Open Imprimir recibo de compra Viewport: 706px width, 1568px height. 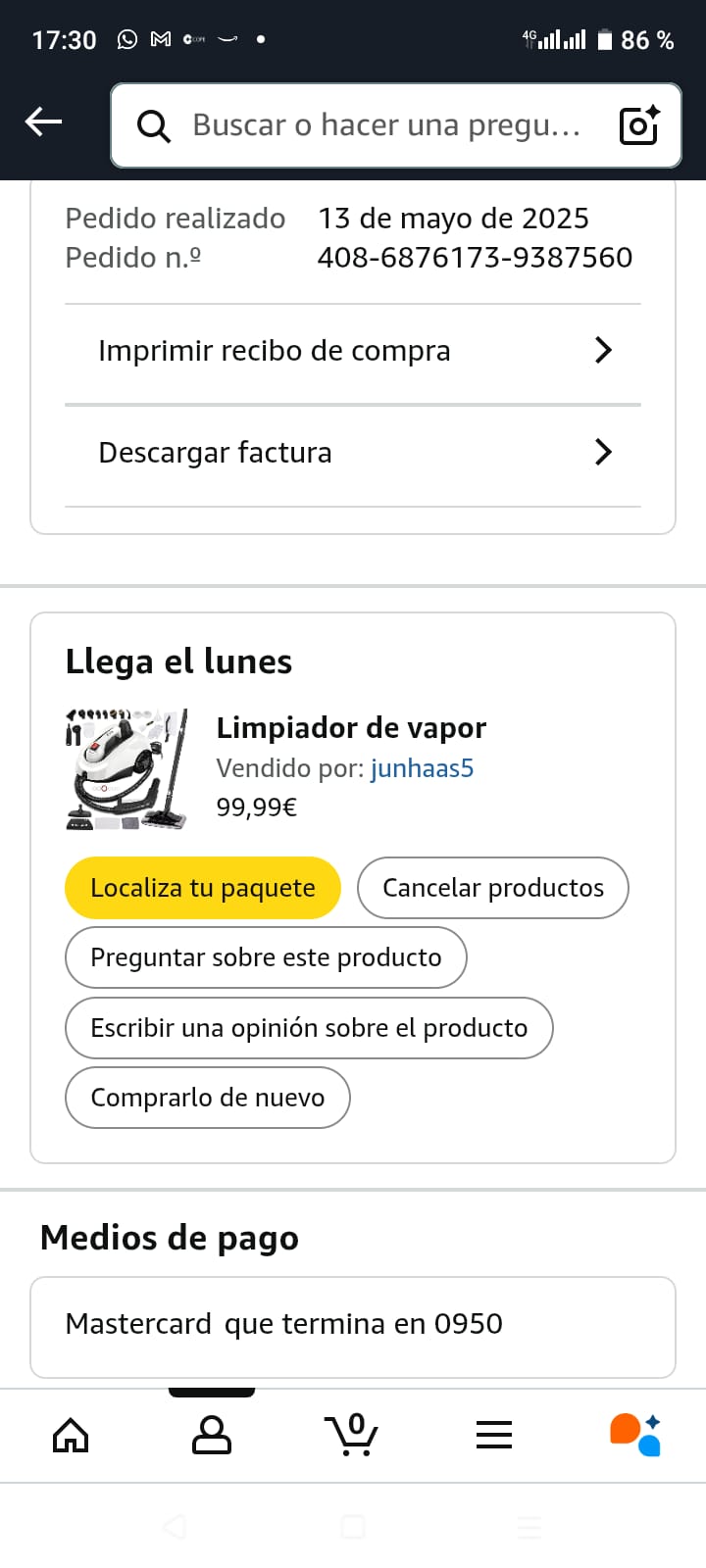353,351
